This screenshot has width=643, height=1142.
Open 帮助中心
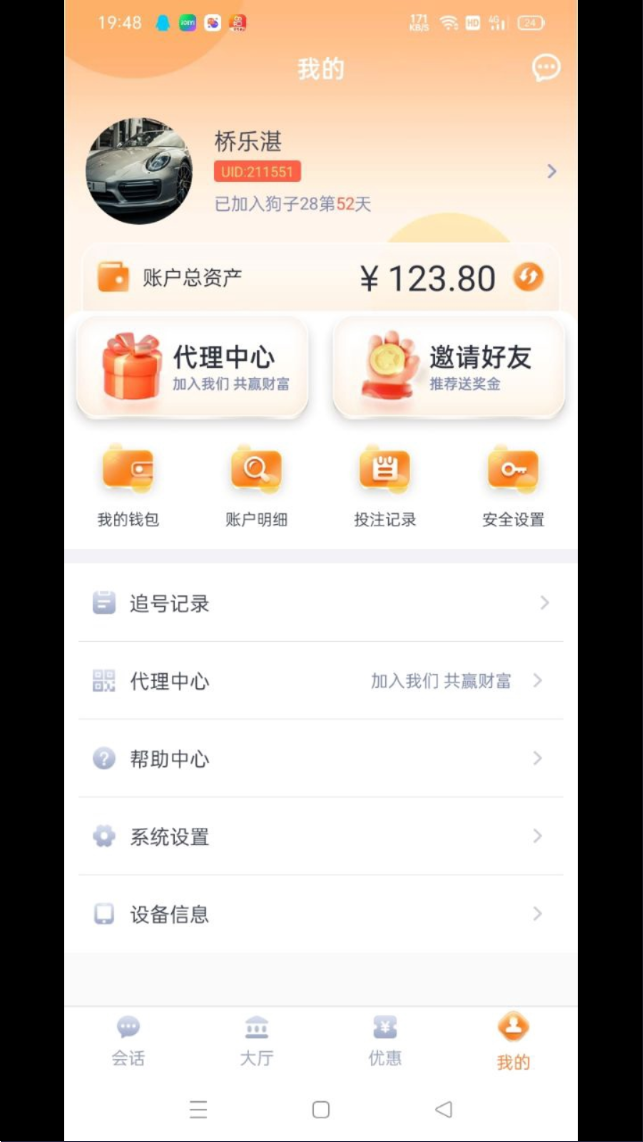coord(321,759)
